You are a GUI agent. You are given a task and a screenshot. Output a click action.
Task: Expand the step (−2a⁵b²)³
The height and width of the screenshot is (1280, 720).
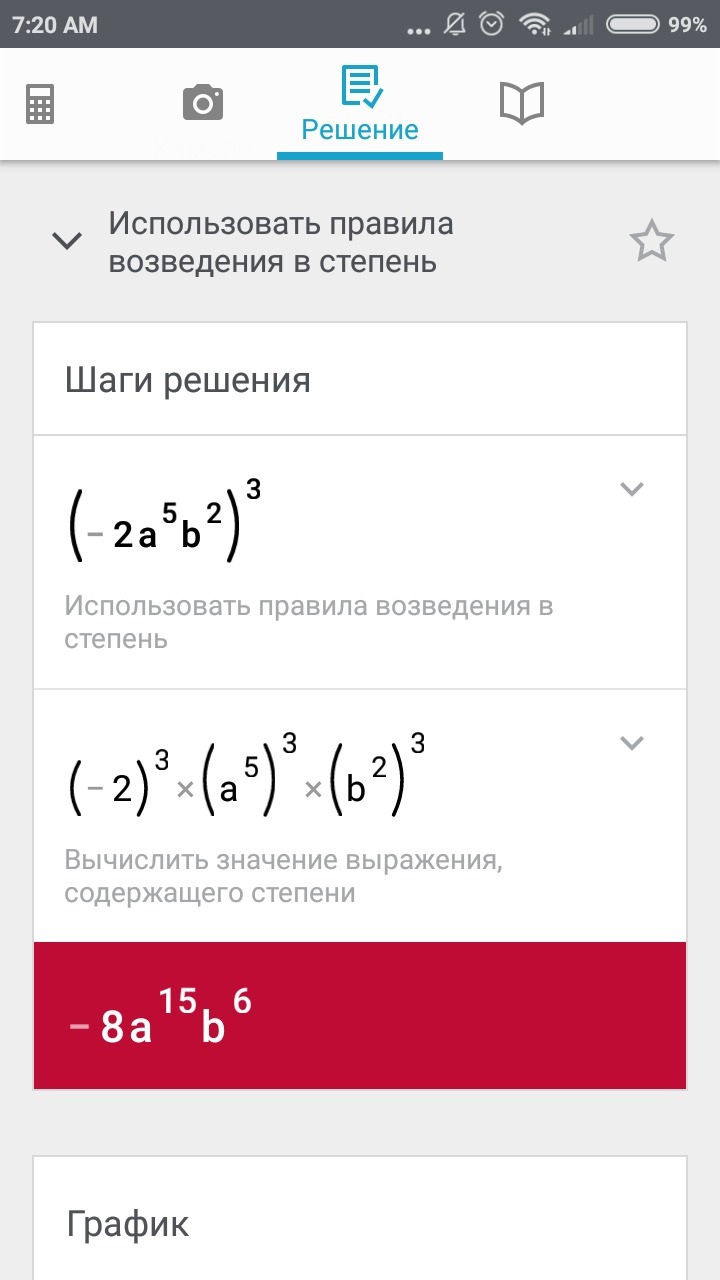tap(631, 489)
